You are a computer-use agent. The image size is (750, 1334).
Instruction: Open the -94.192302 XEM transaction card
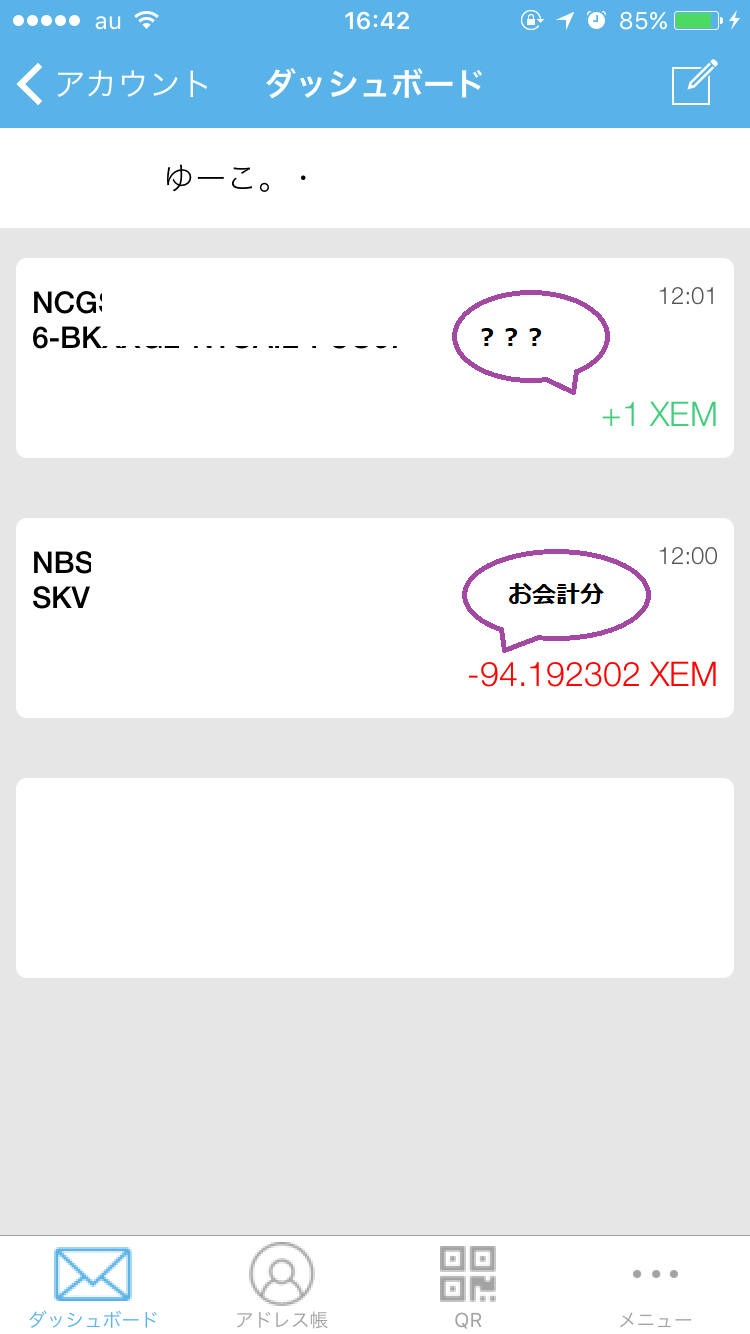tap(374, 618)
